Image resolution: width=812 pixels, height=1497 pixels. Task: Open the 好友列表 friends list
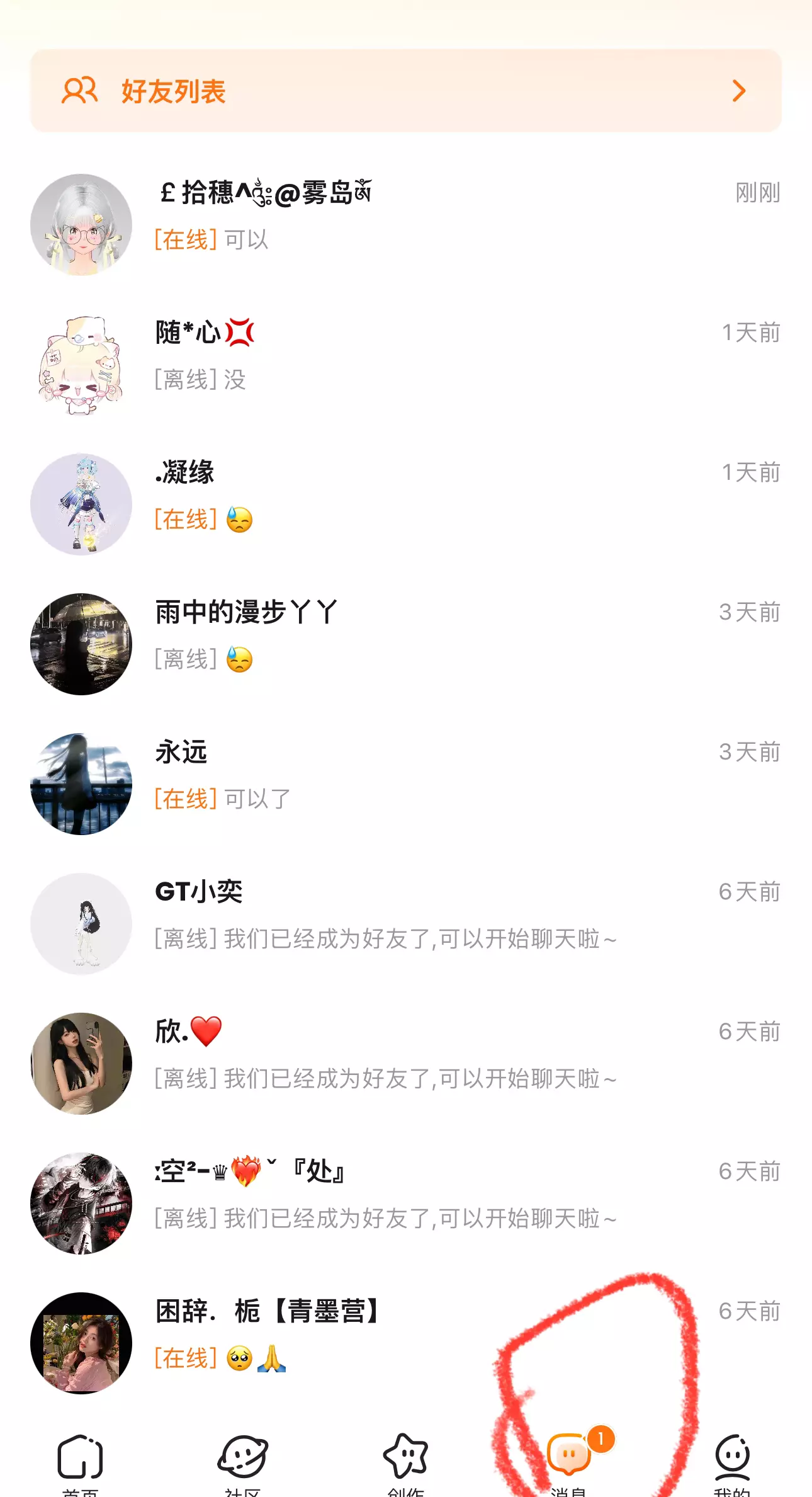(x=405, y=91)
